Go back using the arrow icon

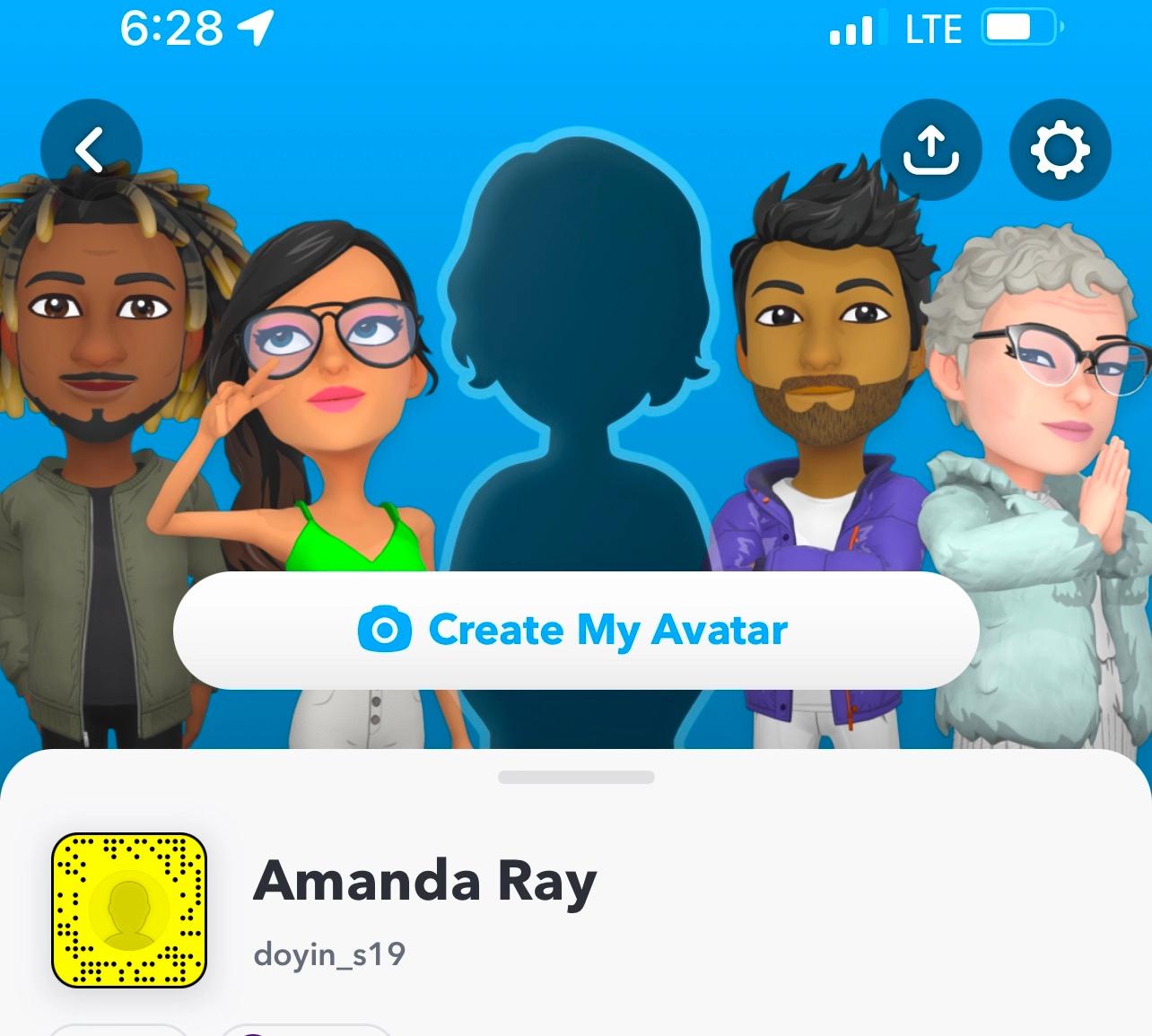pos(91,149)
